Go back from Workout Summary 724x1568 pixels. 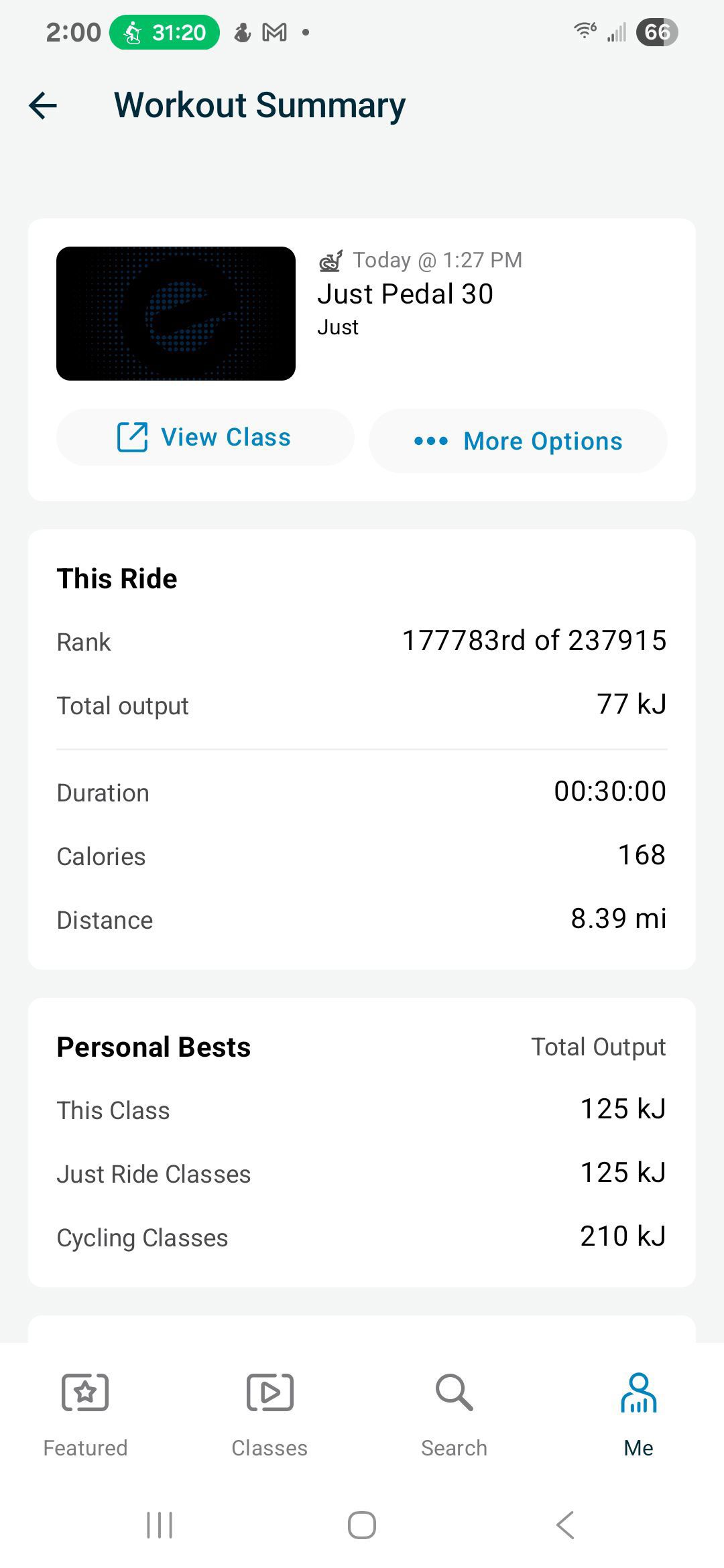(x=43, y=106)
